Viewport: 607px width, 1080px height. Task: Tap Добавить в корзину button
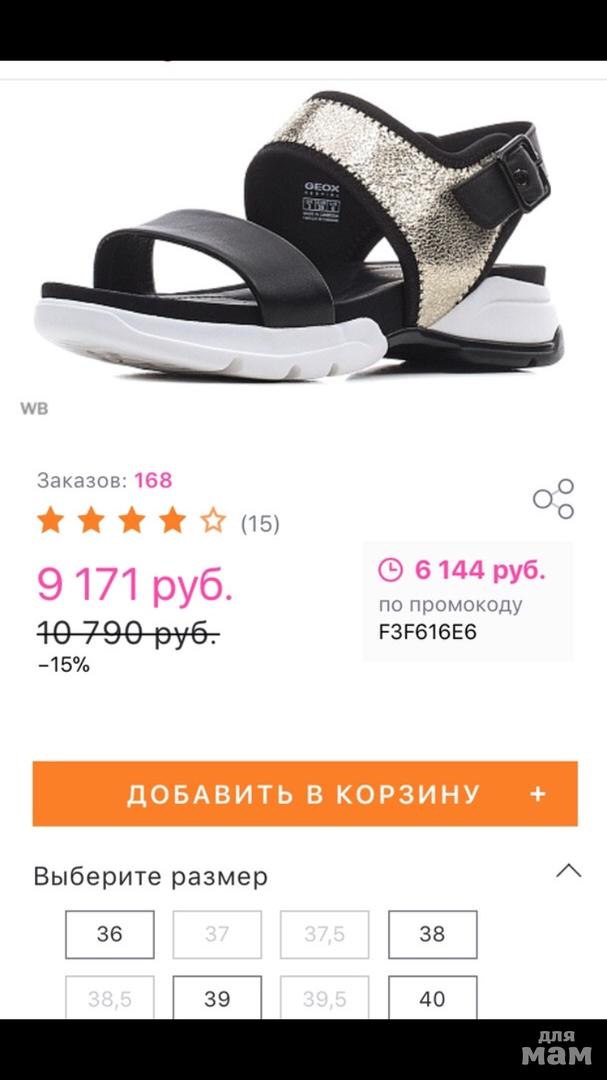point(305,794)
